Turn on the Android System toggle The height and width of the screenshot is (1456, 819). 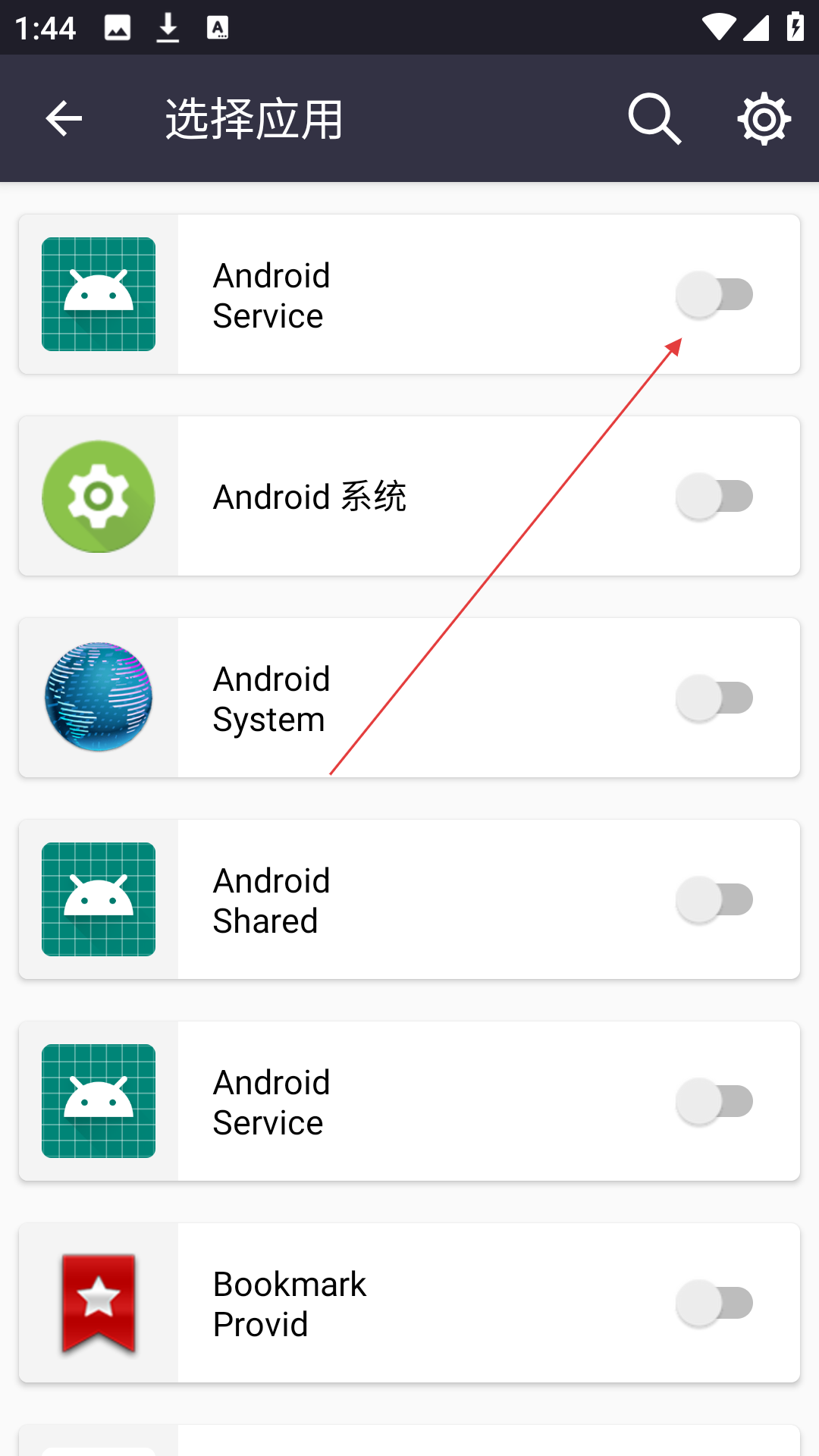tap(714, 698)
